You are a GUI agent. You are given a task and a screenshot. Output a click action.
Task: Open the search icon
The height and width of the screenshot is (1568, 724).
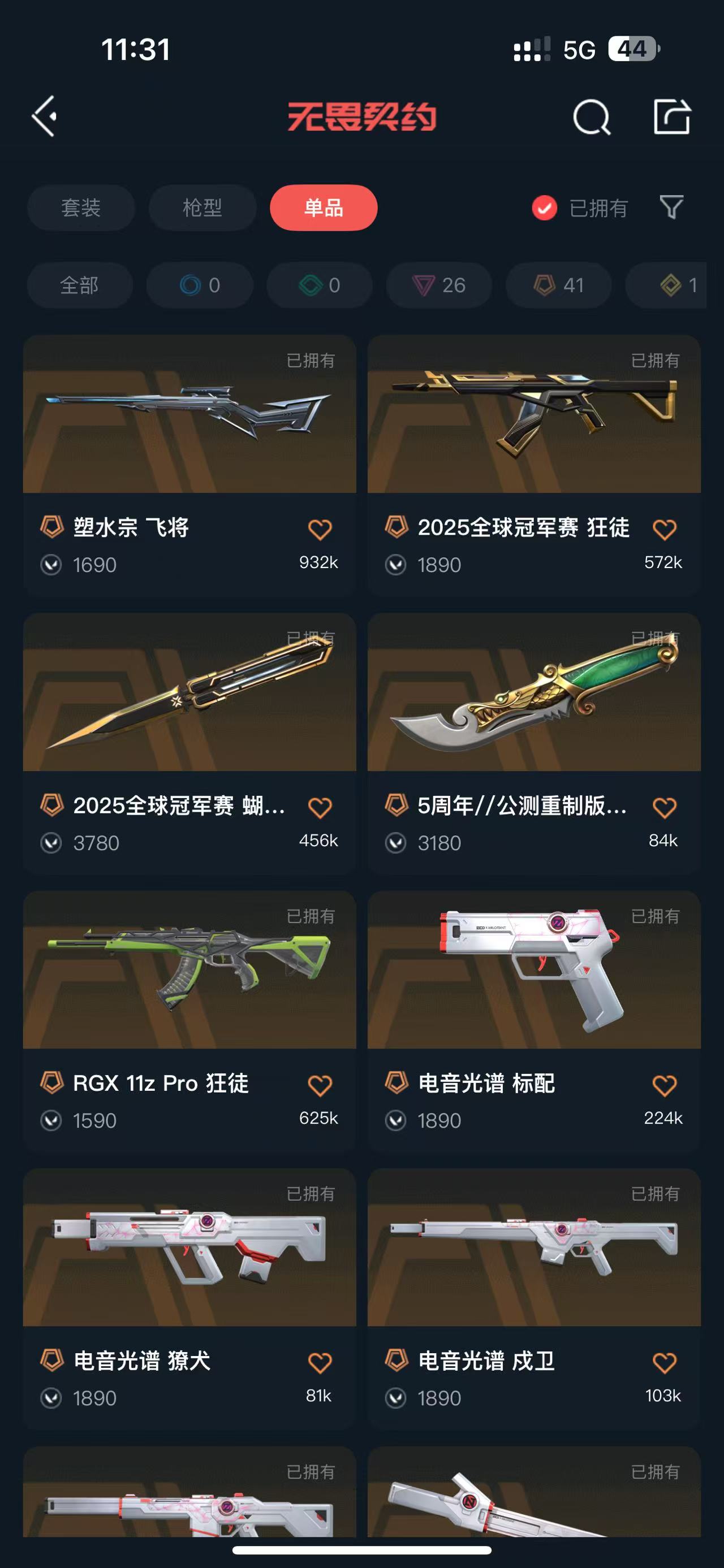[591, 117]
